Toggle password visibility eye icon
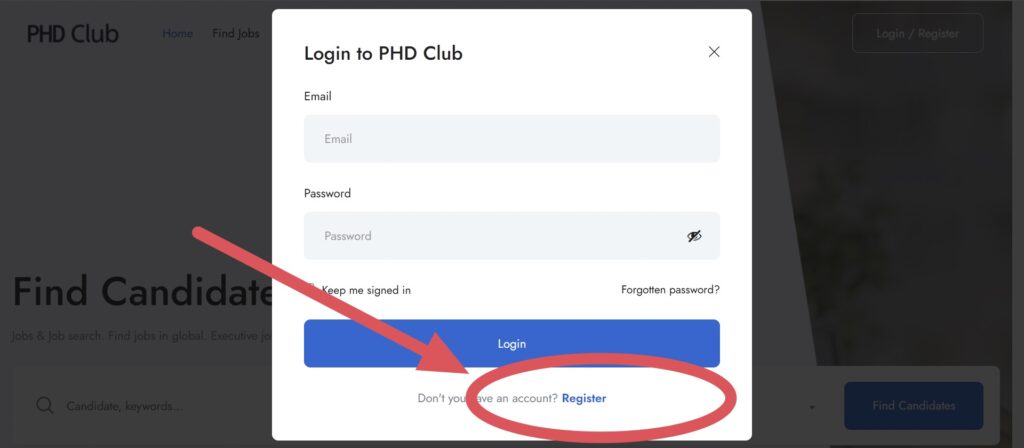 (x=694, y=236)
